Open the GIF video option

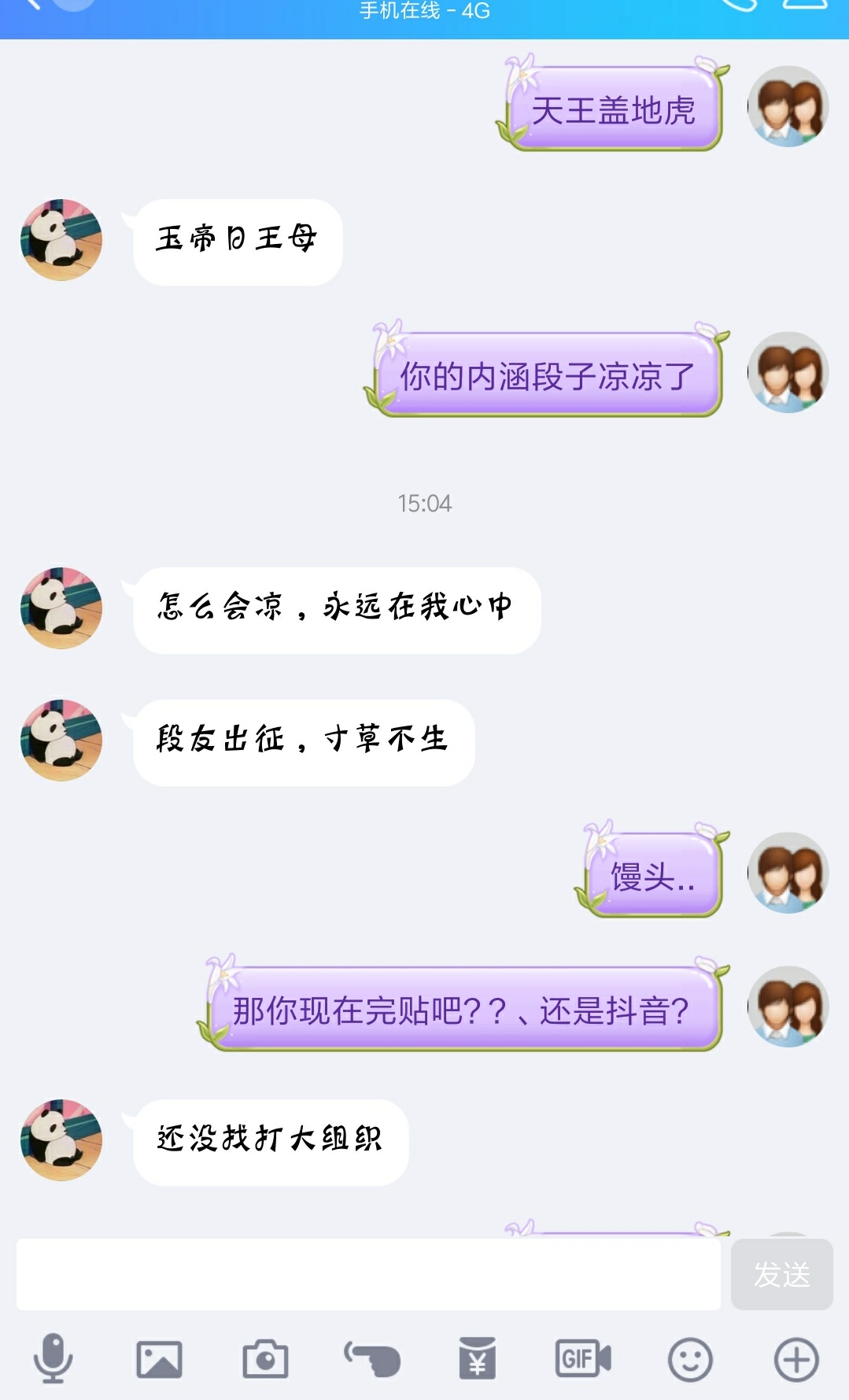pos(583,1359)
